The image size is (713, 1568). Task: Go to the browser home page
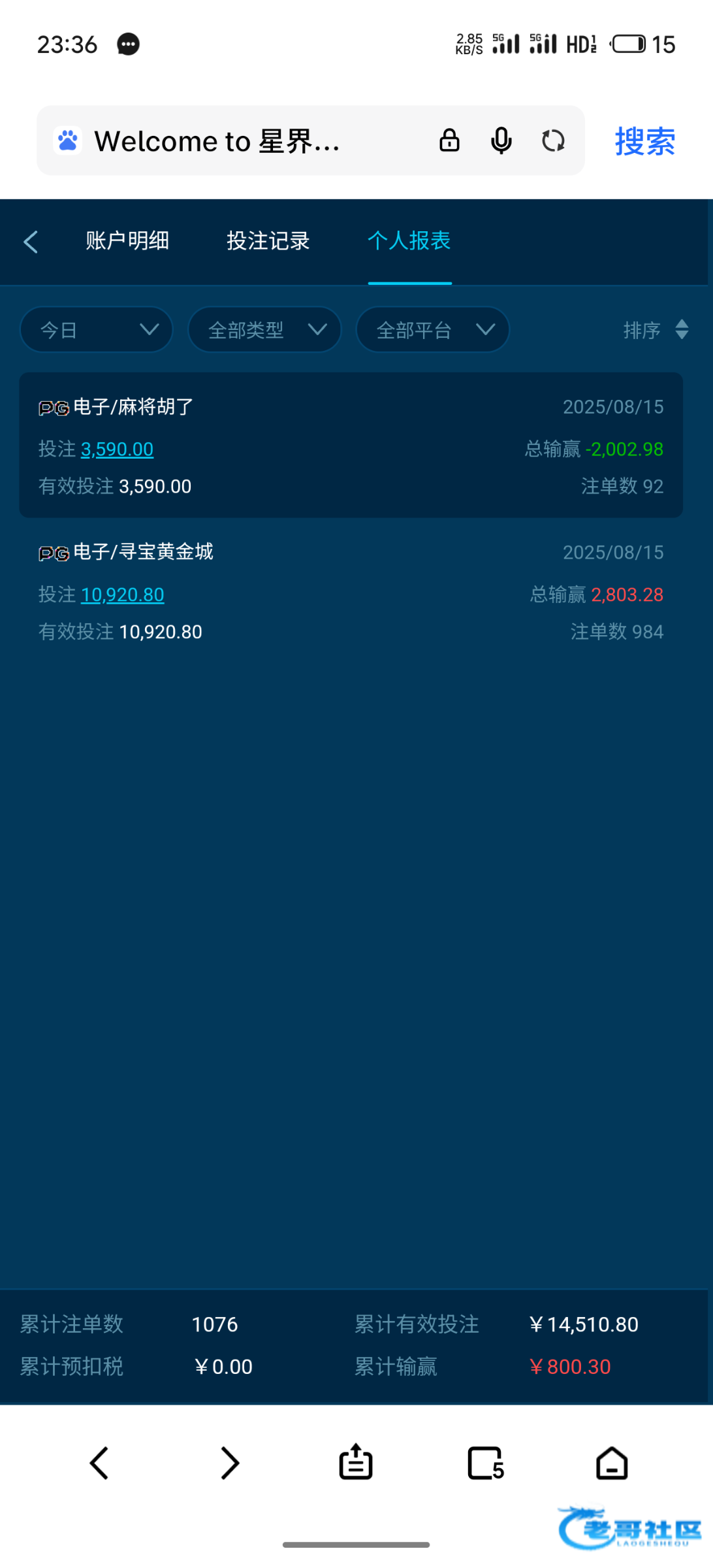612,1463
